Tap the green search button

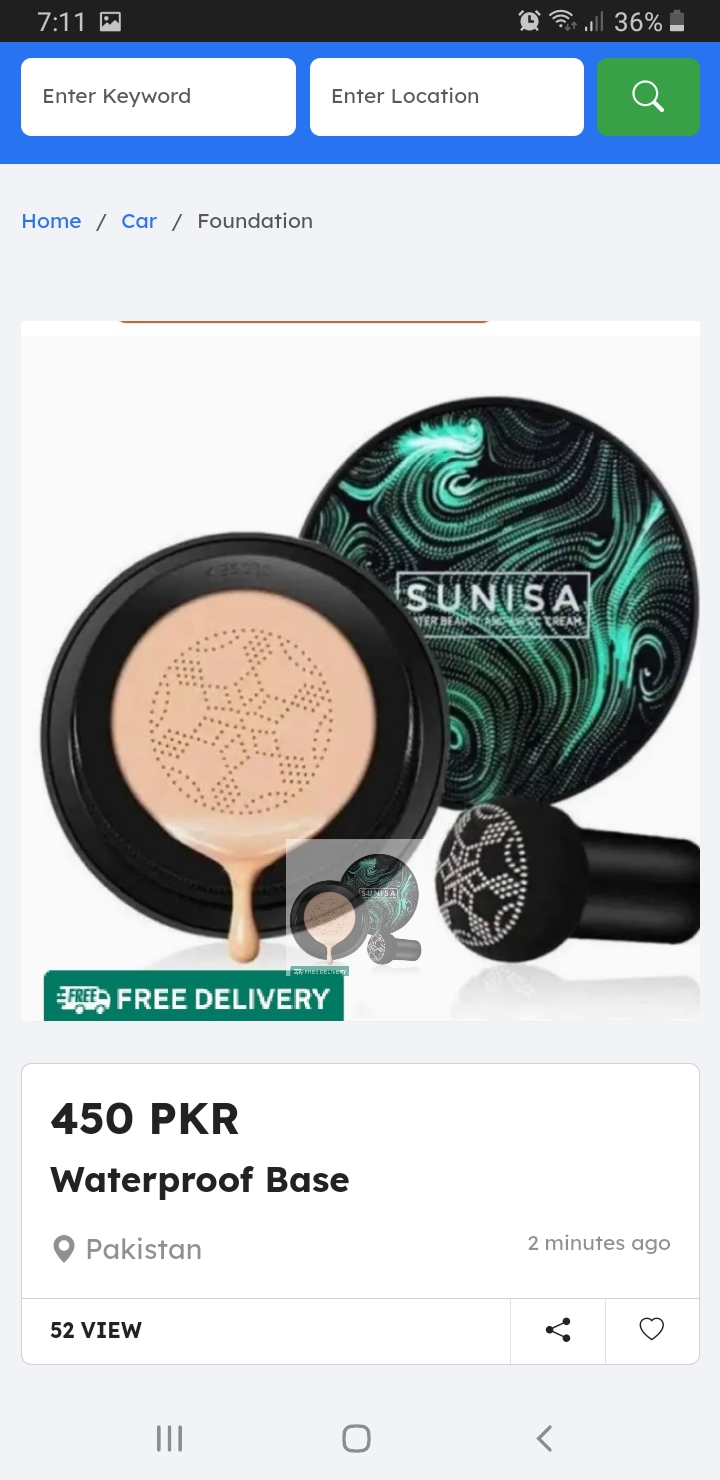(x=648, y=97)
